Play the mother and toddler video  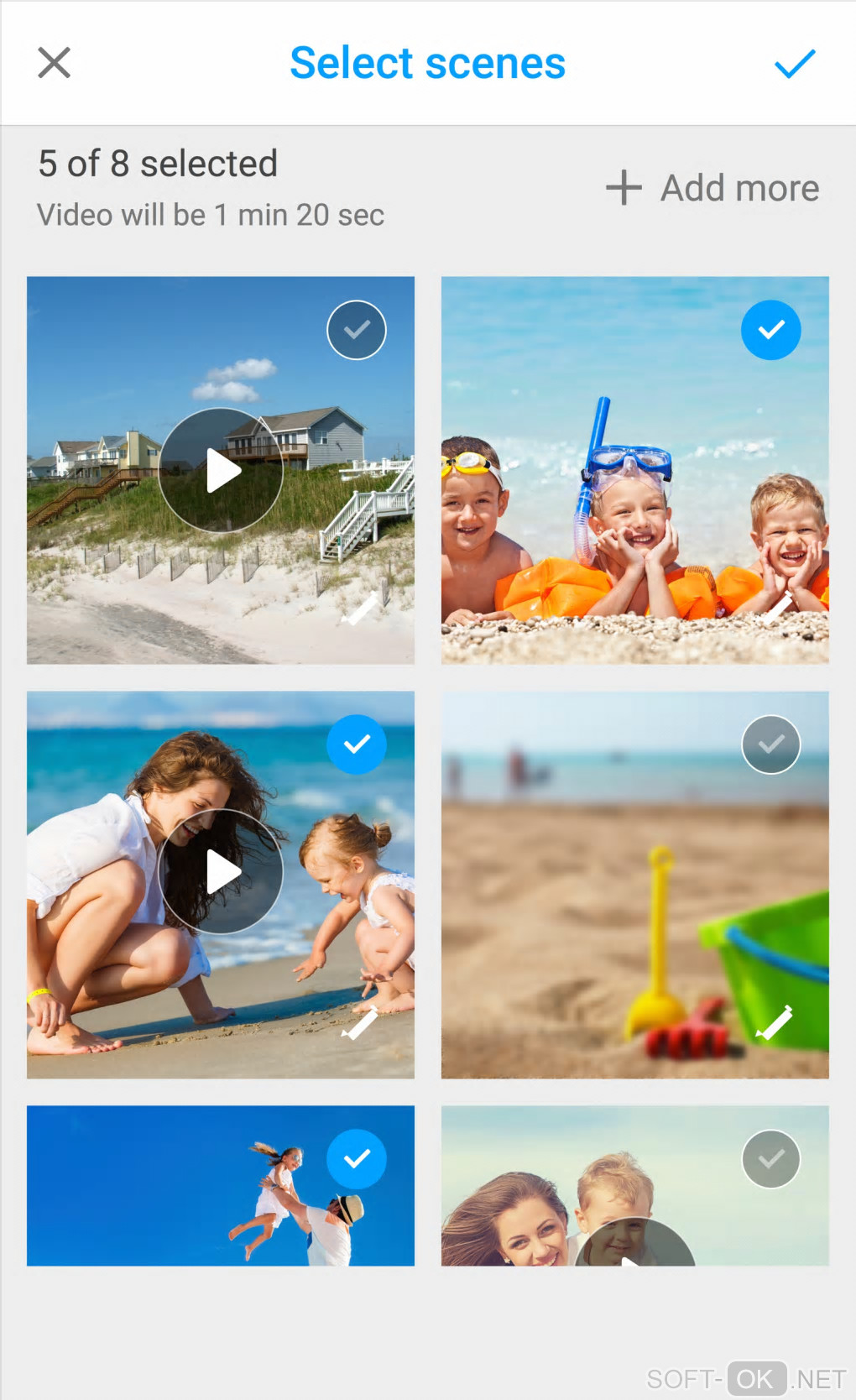click(x=221, y=871)
